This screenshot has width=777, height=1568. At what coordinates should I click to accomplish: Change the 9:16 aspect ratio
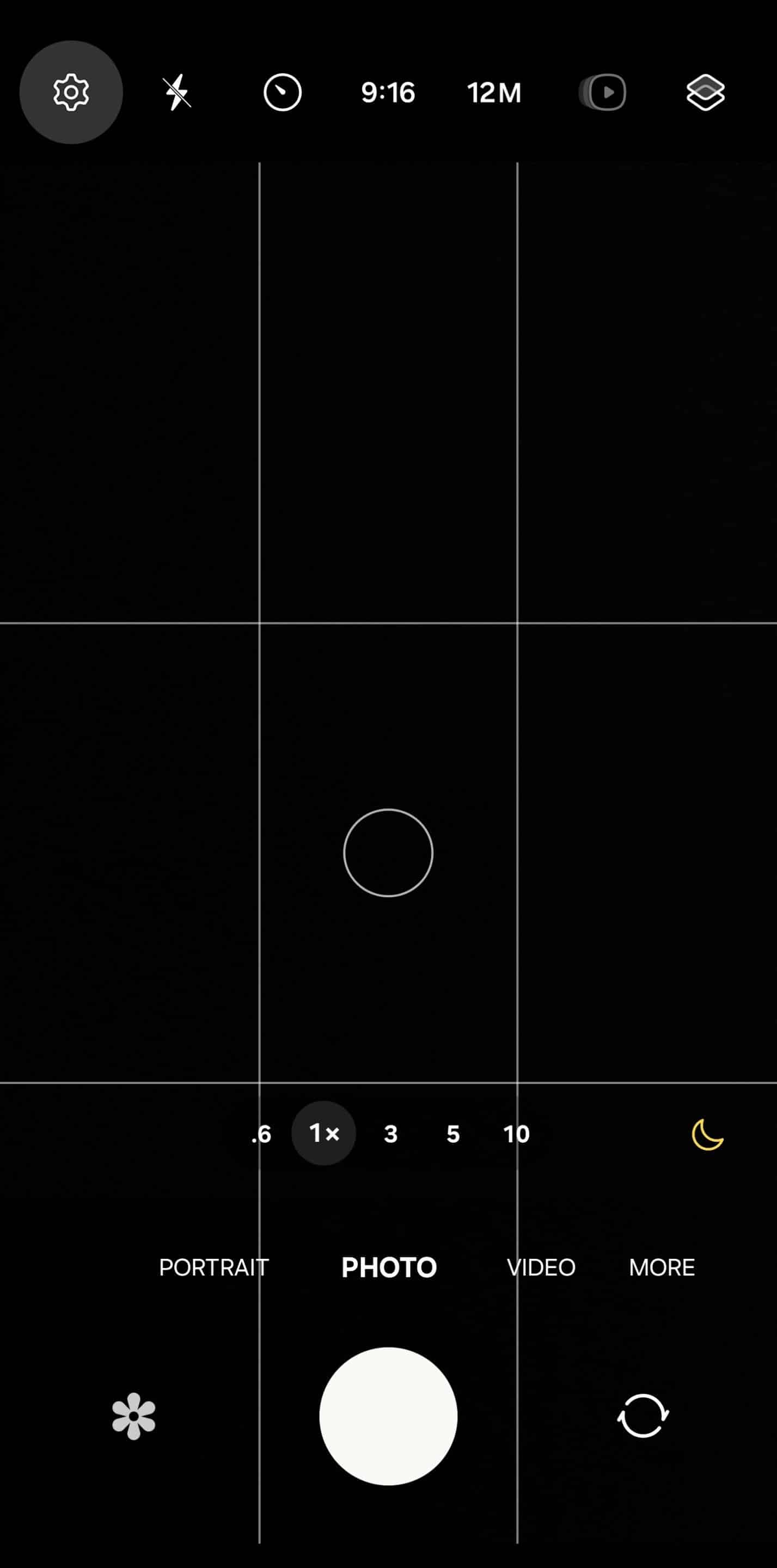pyautogui.click(x=388, y=93)
